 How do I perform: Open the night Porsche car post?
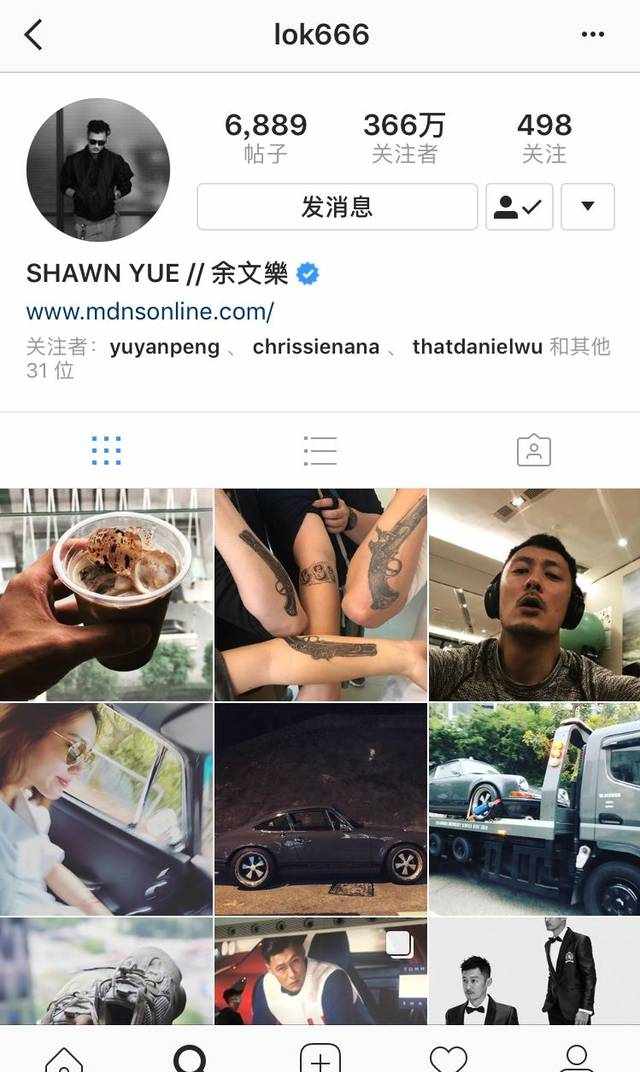click(x=320, y=808)
